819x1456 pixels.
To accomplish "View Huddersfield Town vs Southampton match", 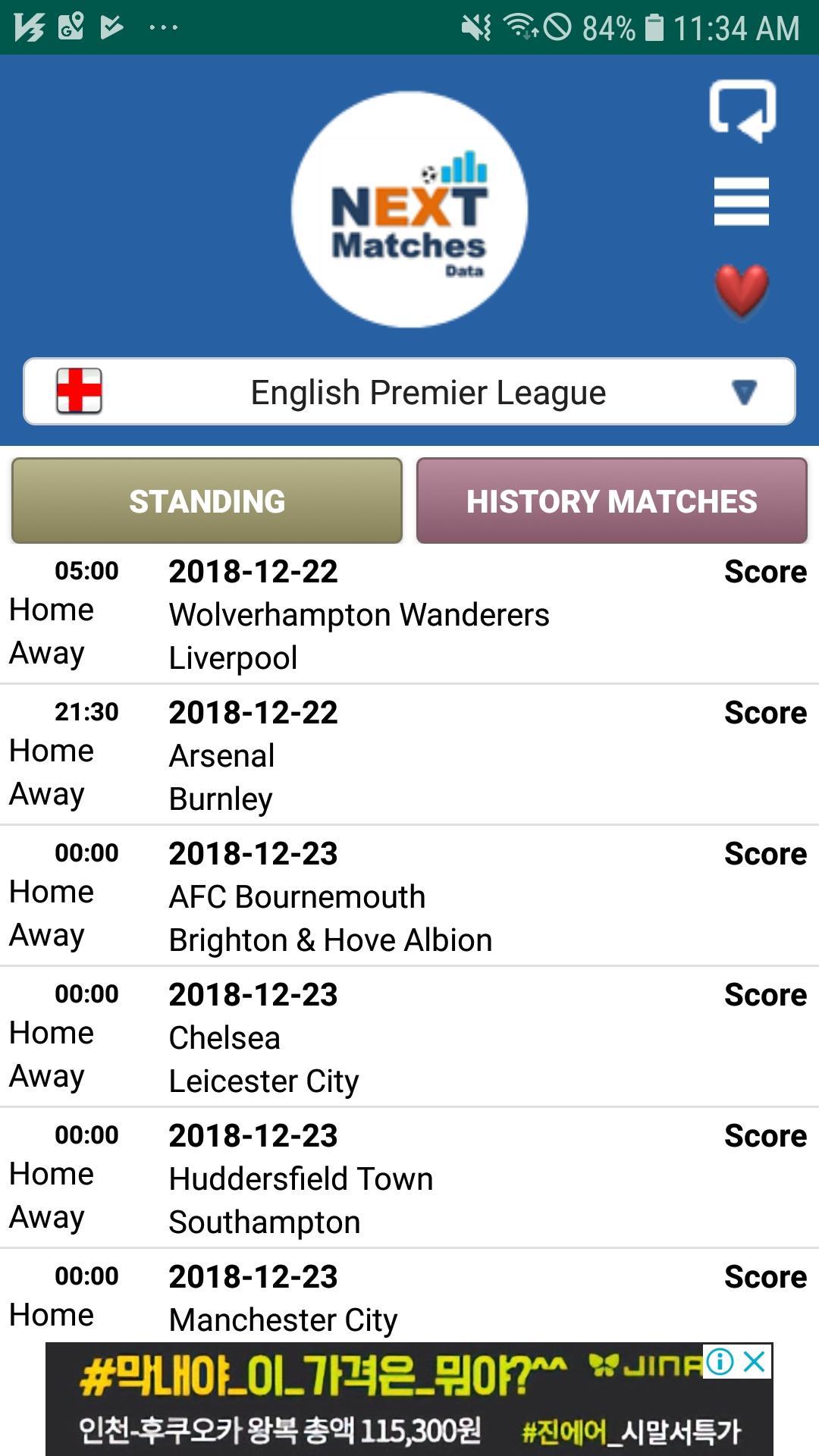I will pos(409,1179).
